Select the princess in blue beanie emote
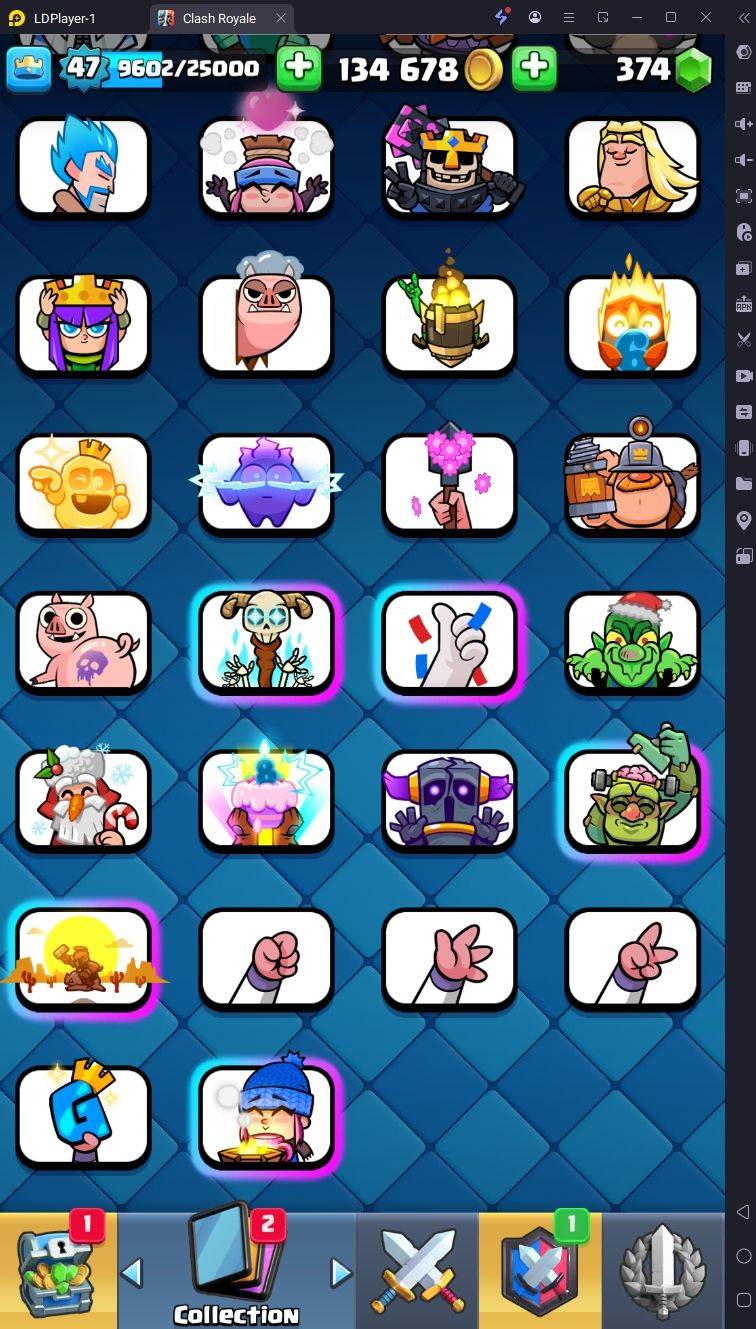The image size is (756, 1329). click(x=266, y=1117)
